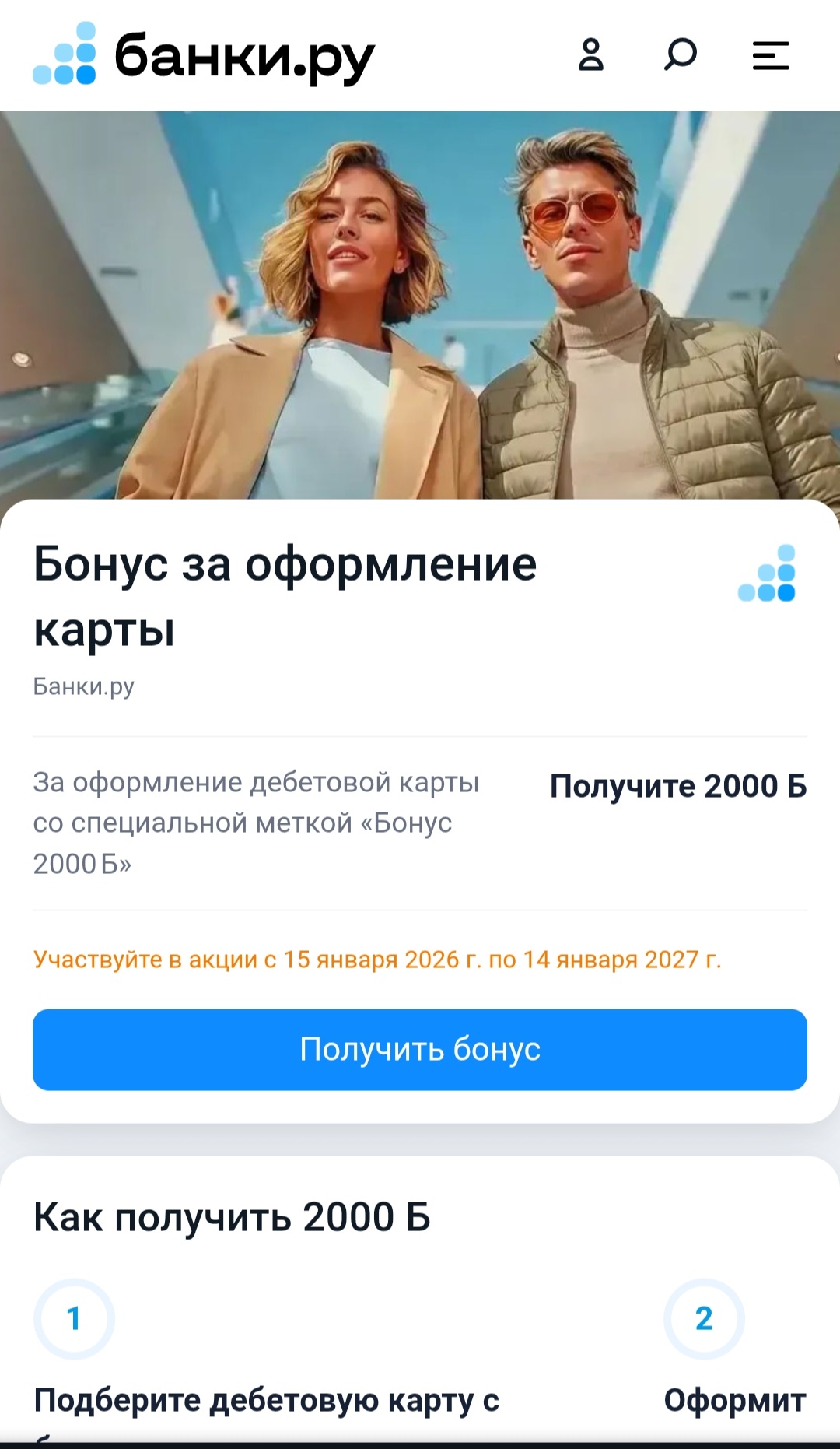Open the search magnifier icon

[x=681, y=55]
